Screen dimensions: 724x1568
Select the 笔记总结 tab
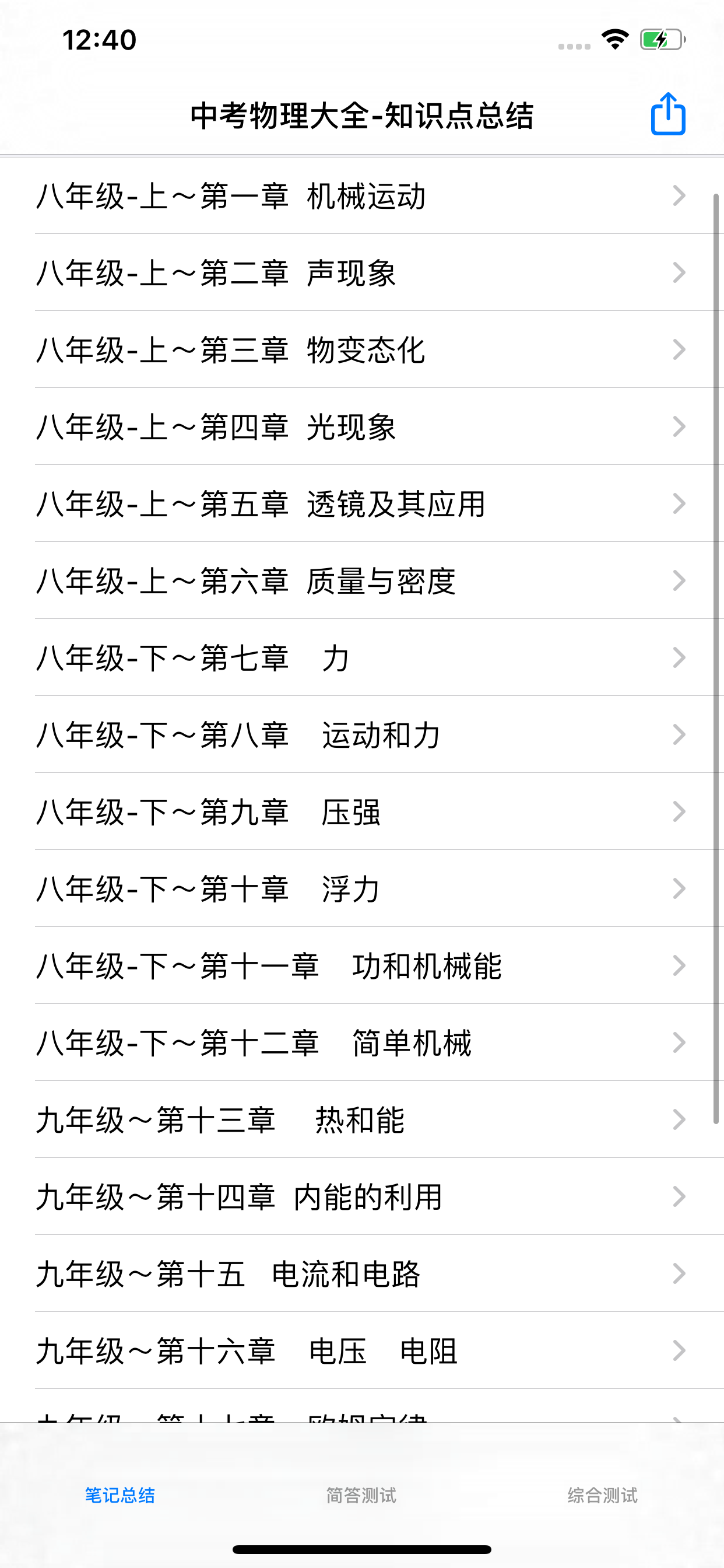coord(120,1496)
